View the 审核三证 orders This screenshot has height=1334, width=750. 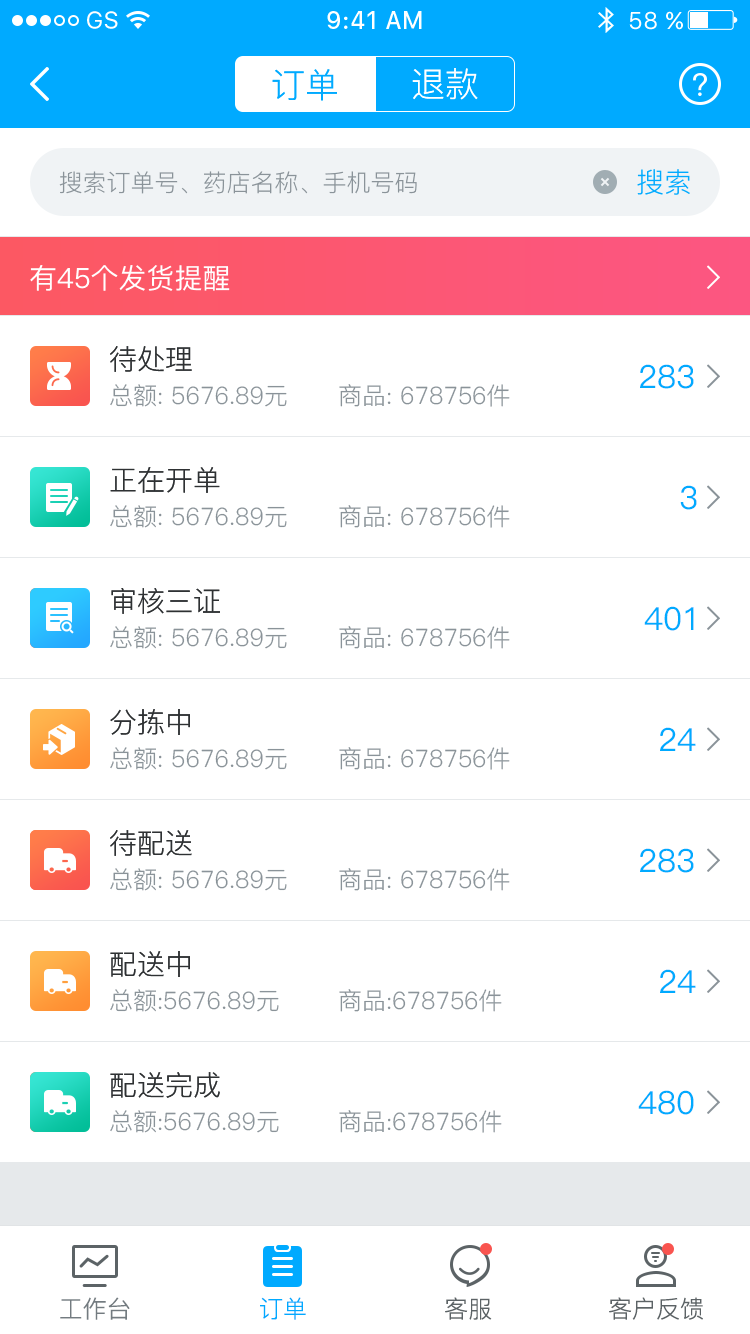click(x=375, y=618)
